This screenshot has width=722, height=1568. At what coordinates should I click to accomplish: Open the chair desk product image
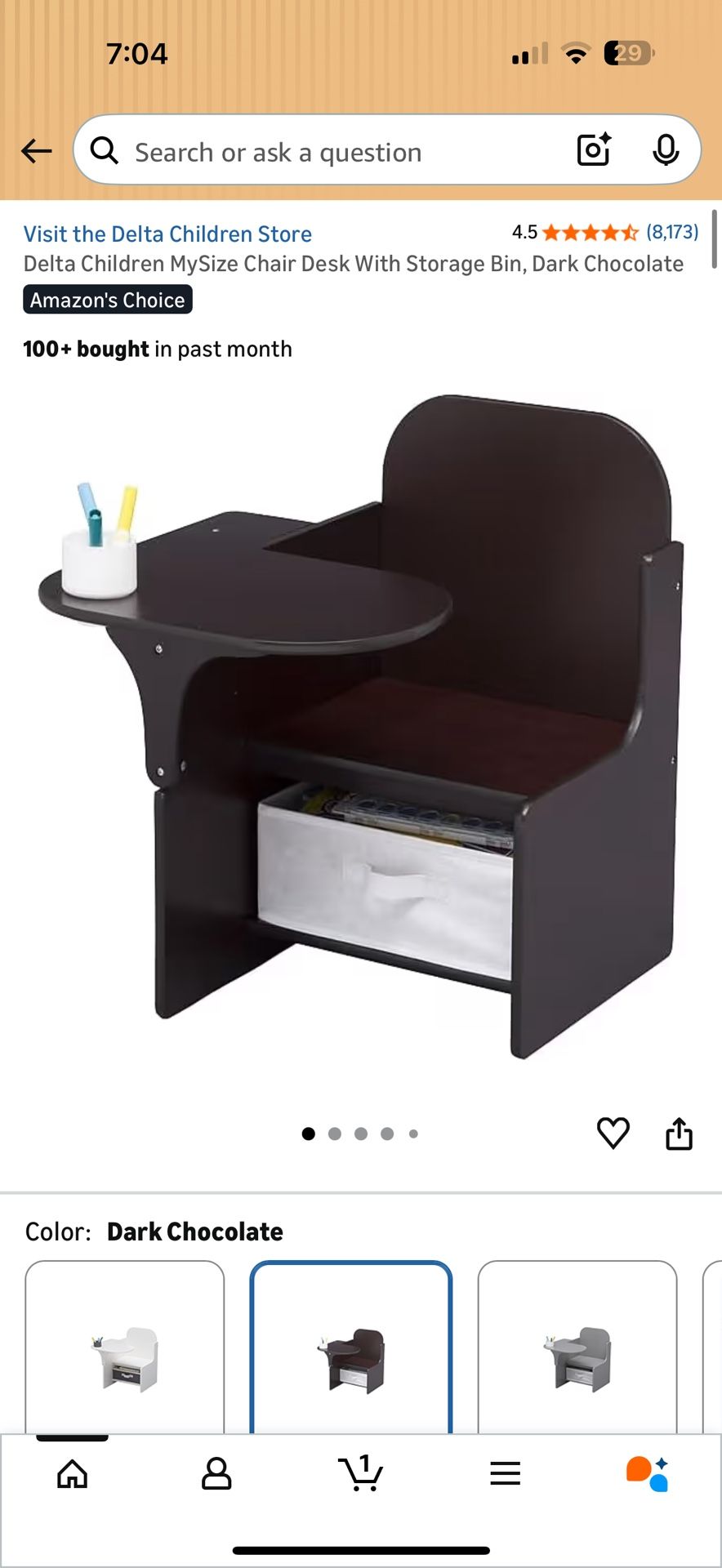[361, 727]
